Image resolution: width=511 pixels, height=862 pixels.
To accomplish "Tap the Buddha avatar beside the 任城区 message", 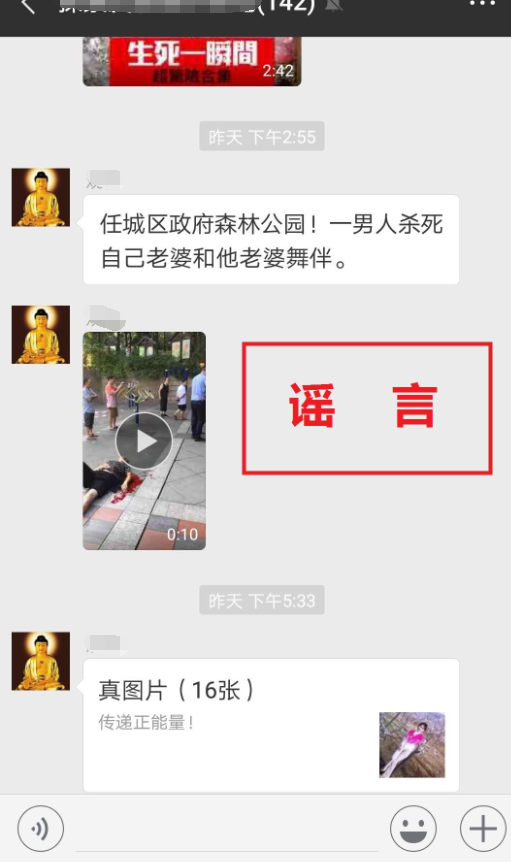I will (x=41, y=197).
